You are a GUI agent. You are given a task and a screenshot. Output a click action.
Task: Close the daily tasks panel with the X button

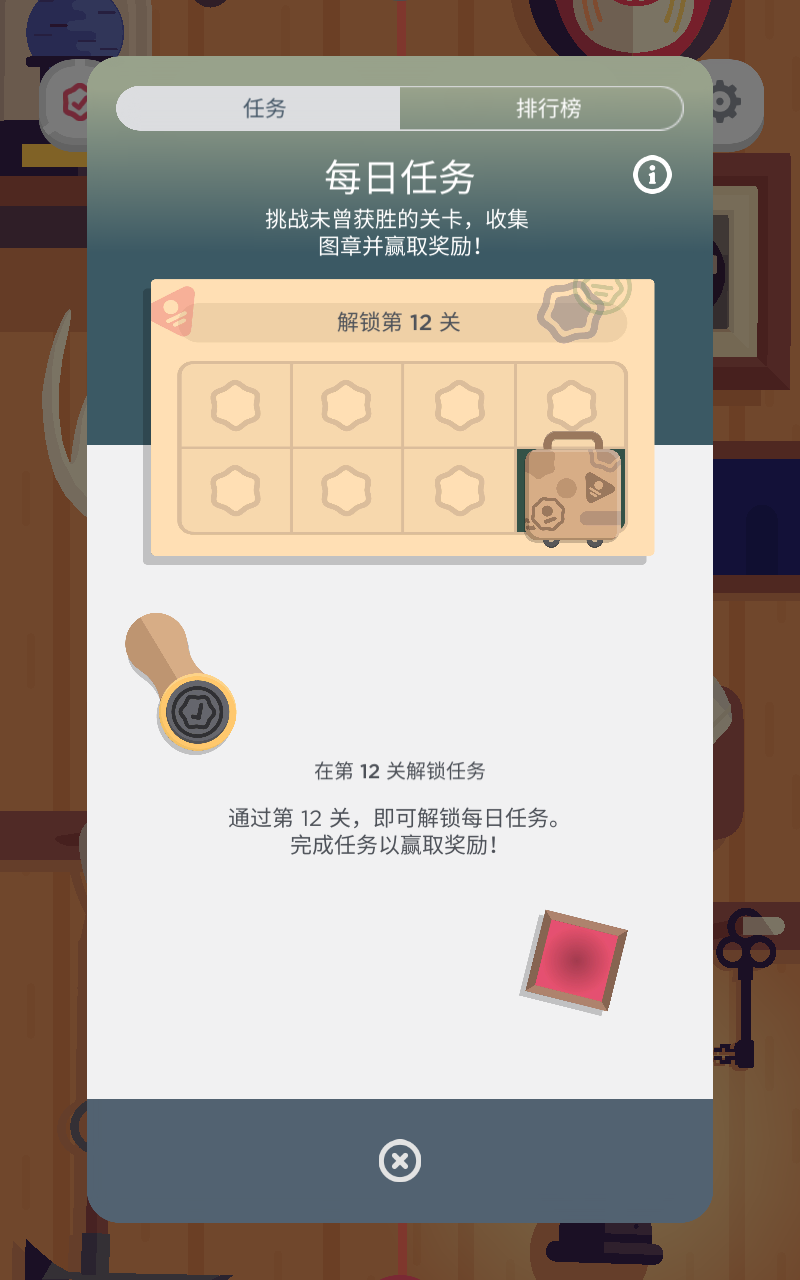coord(400,1160)
